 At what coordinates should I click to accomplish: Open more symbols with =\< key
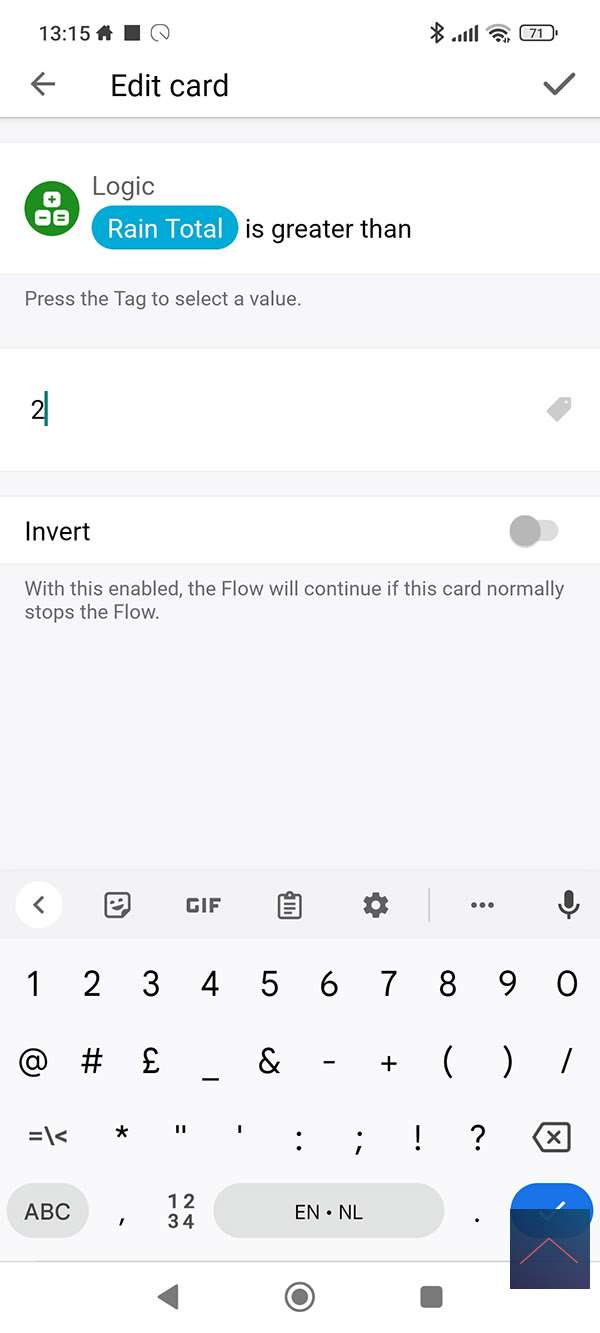47,1137
